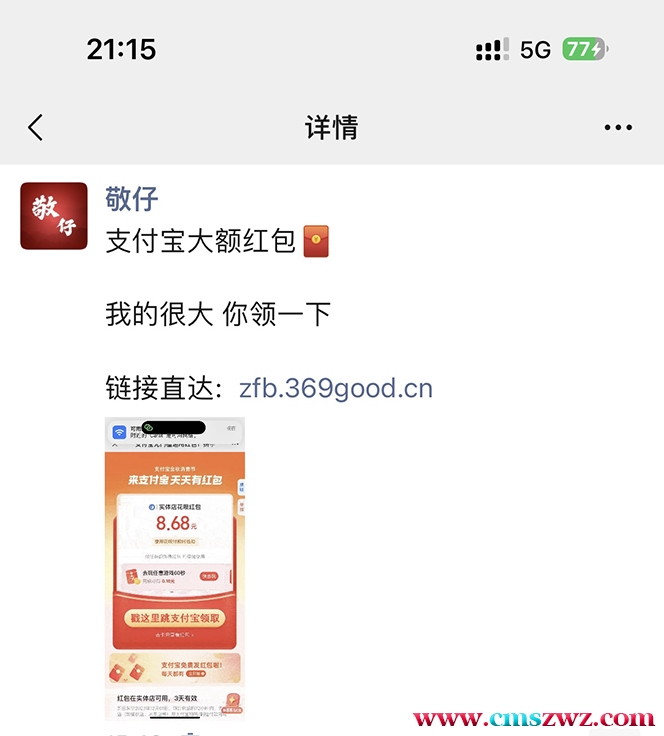Open the three-dot overflow menu

click(x=618, y=128)
